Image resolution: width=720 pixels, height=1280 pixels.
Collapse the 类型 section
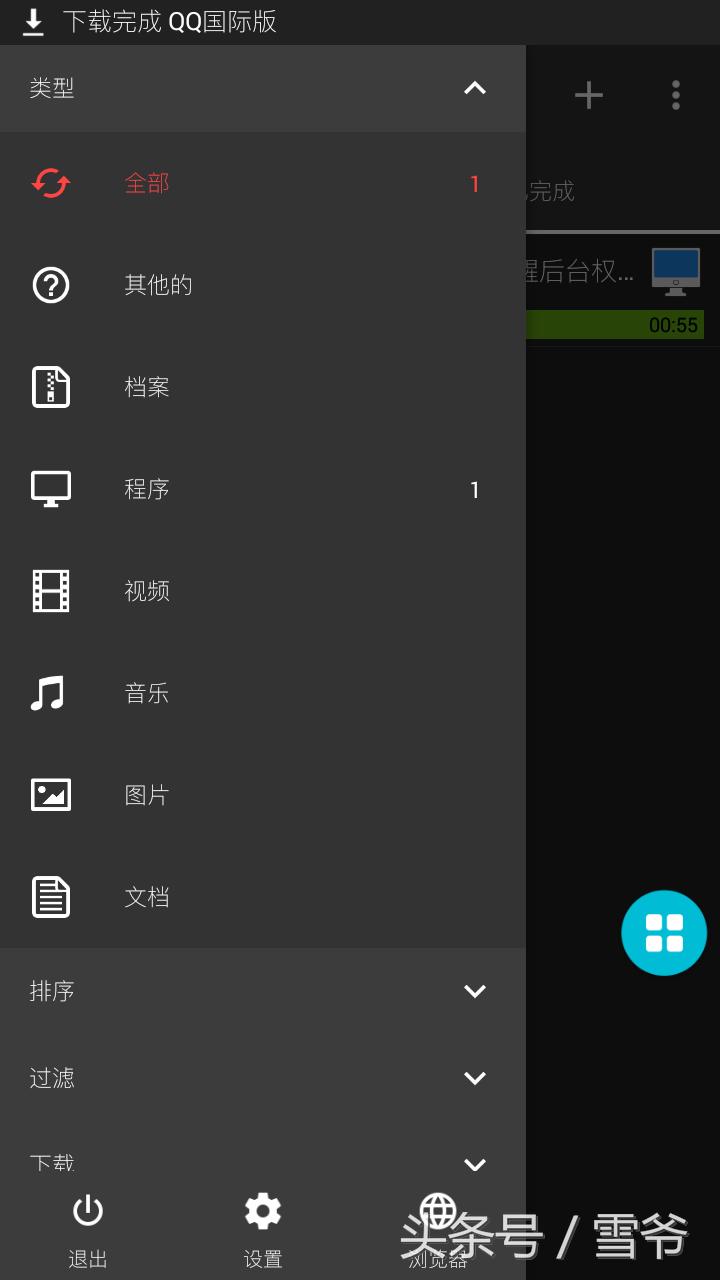[474, 88]
